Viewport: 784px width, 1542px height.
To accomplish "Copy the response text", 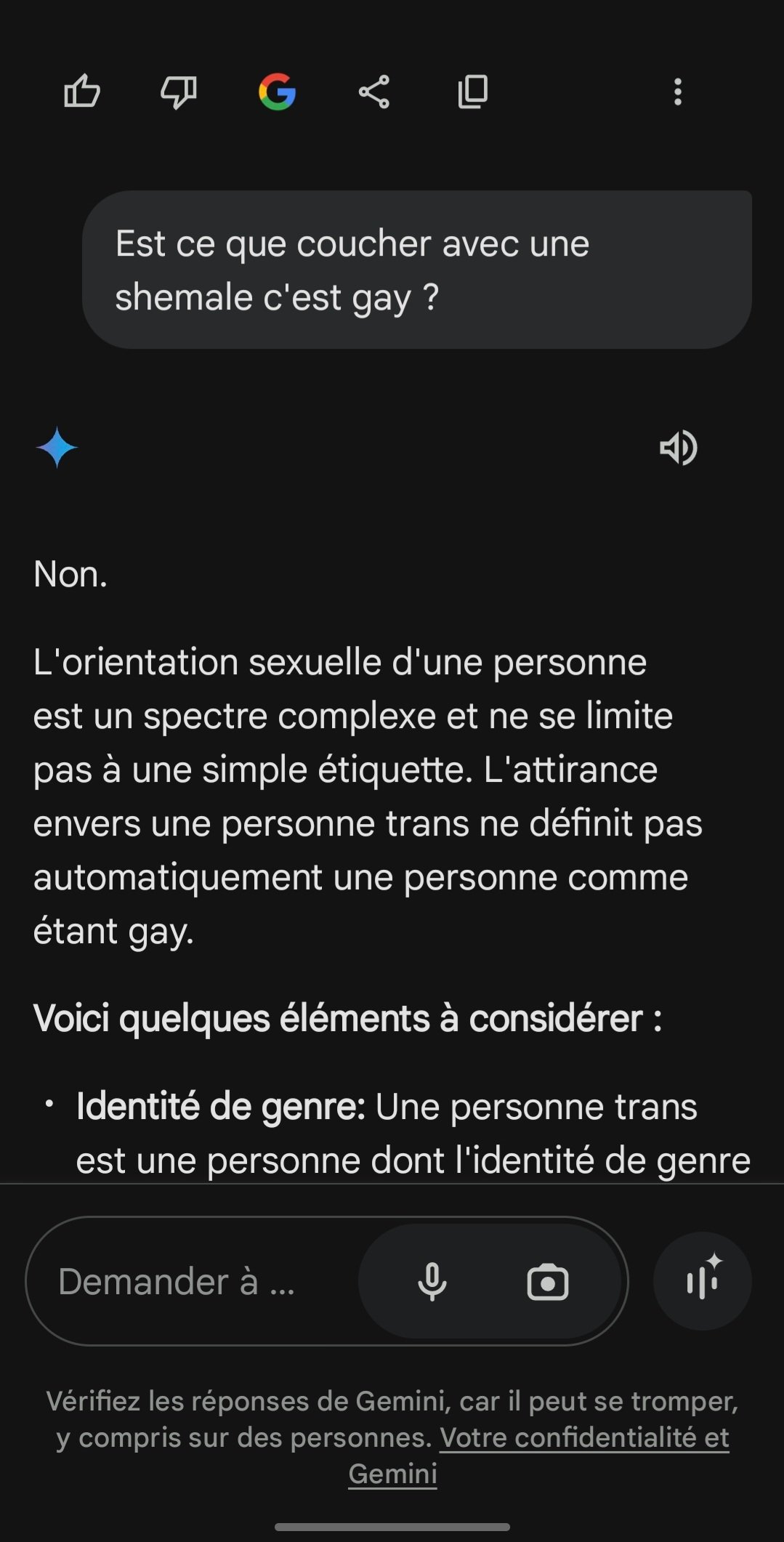I will tap(473, 92).
